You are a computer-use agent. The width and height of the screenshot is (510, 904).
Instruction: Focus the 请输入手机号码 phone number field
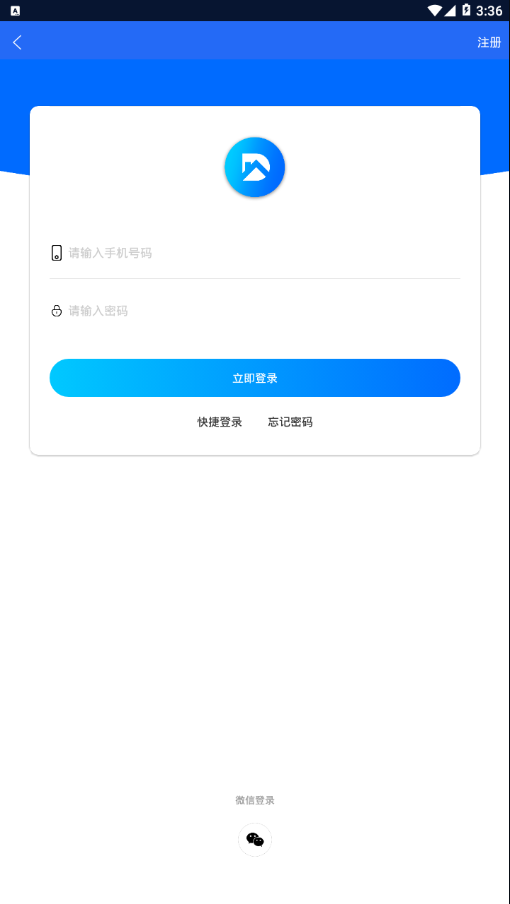(255, 253)
